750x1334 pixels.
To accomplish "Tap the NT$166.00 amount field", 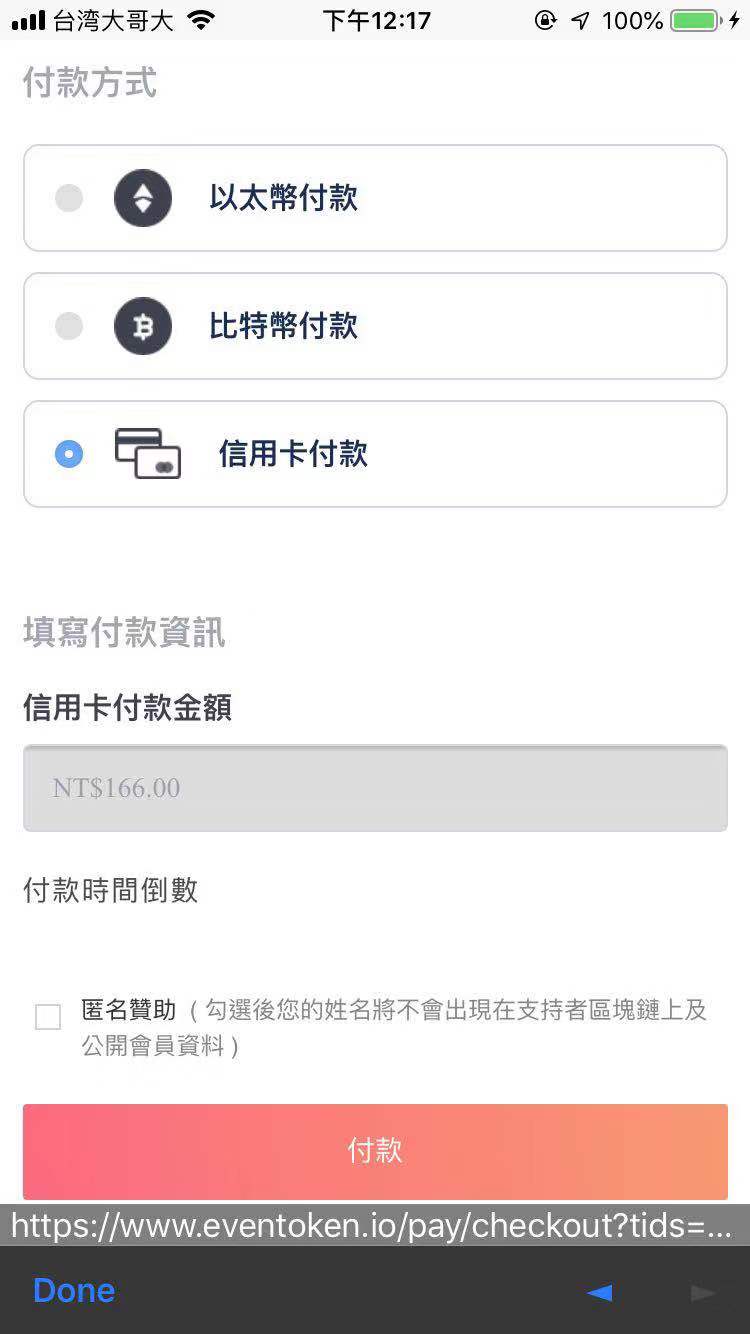I will (374, 788).
